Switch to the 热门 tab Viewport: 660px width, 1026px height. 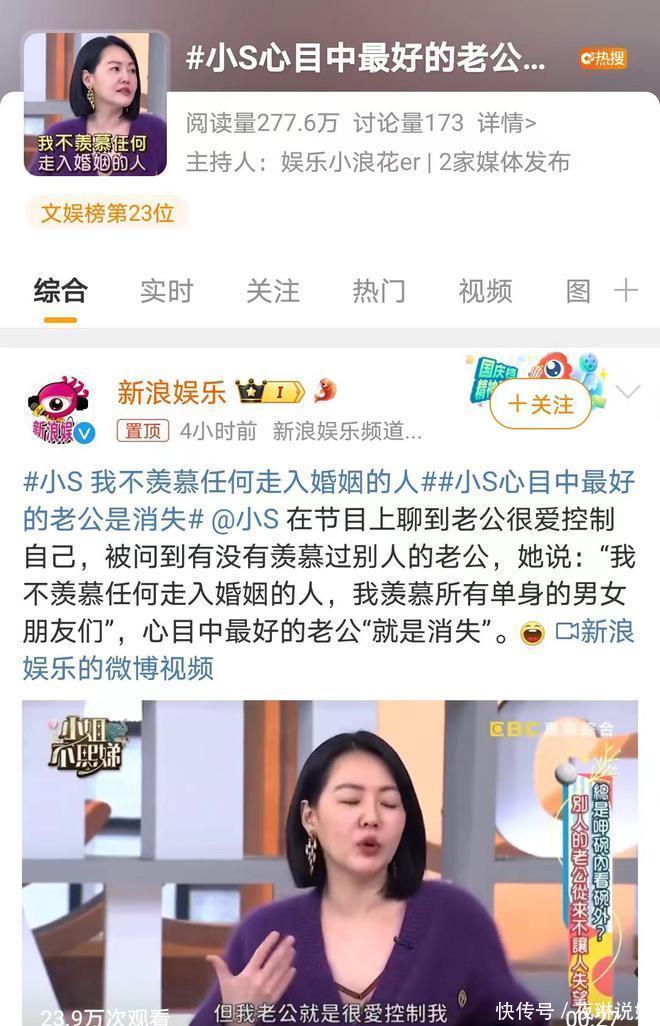(x=378, y=291)
